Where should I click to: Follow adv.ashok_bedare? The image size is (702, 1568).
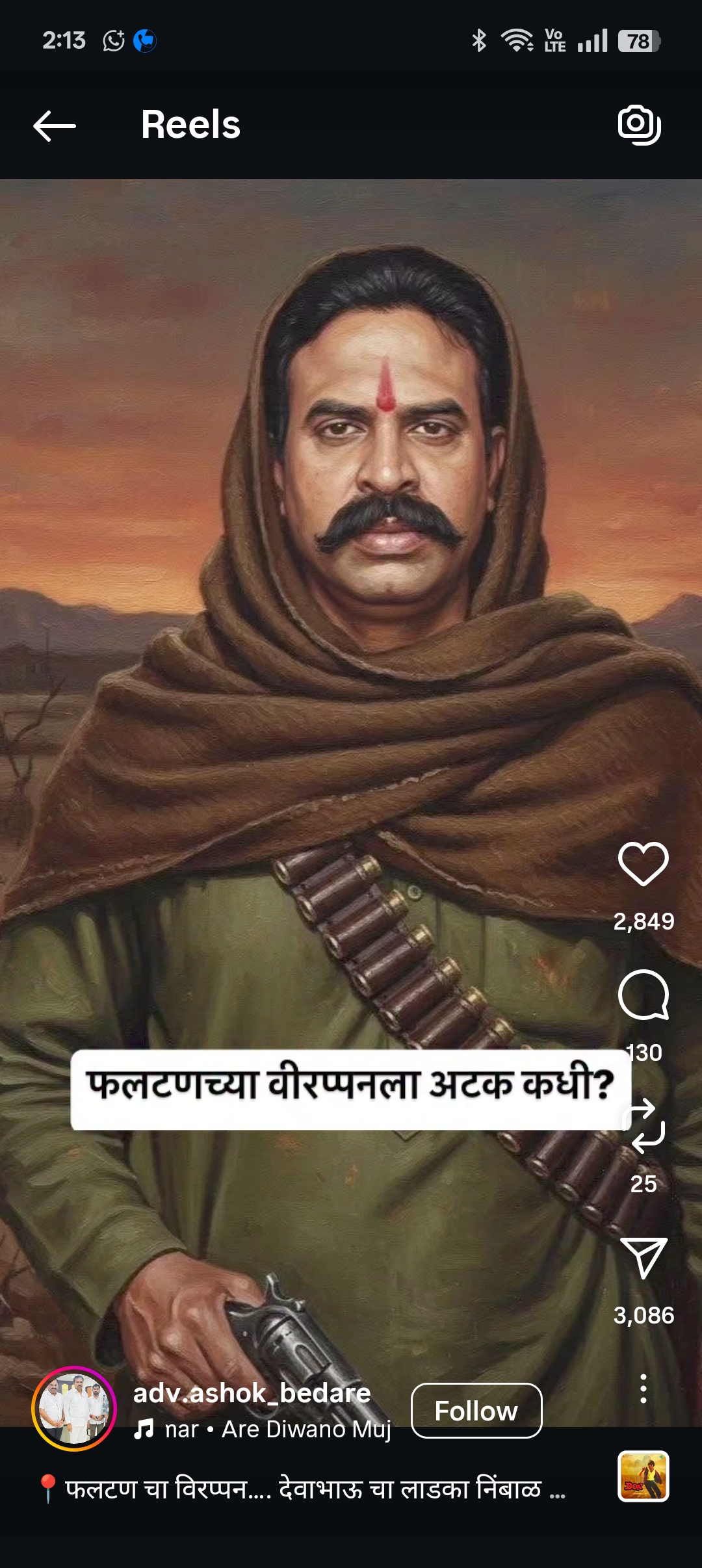pos(476,1411)
